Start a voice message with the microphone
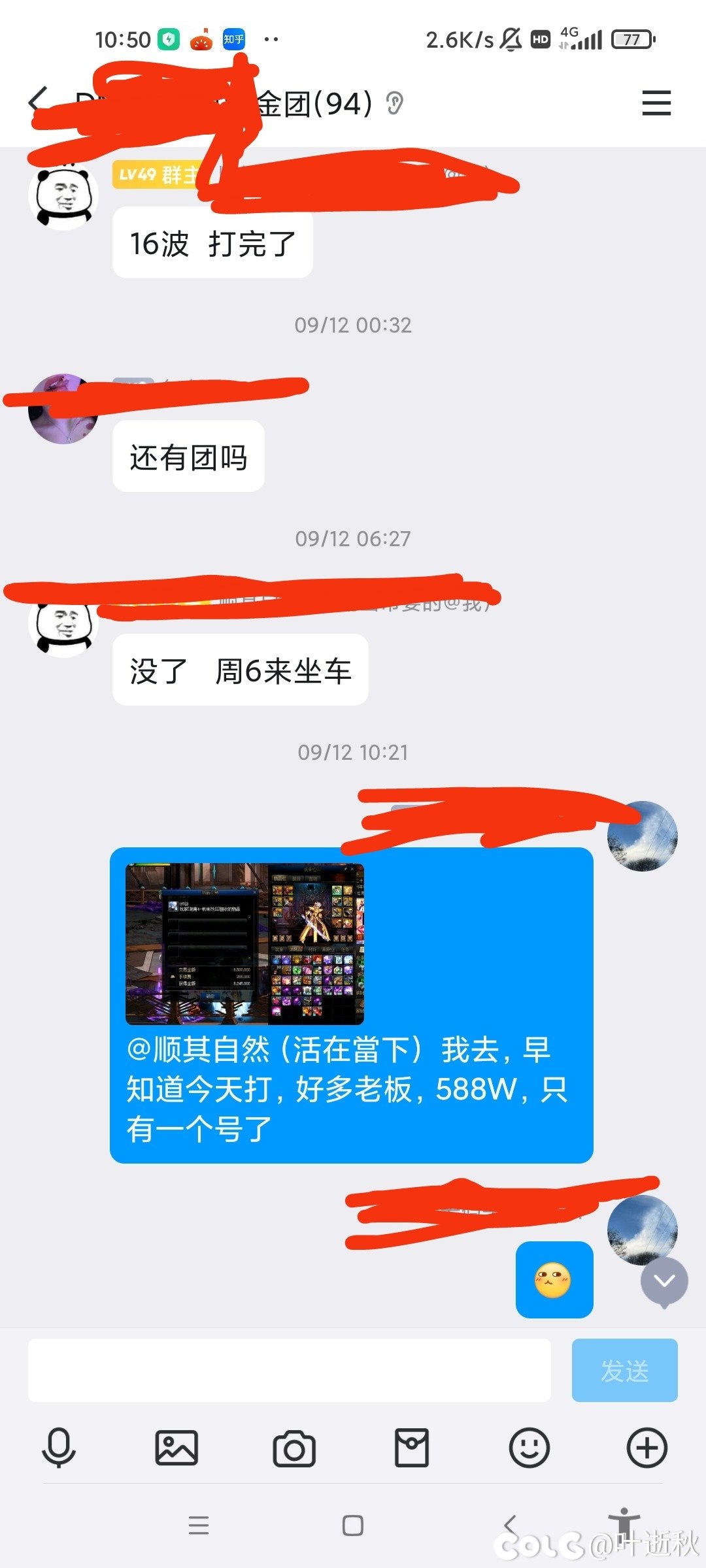 pyautogui.click(x=59, y=1448)
